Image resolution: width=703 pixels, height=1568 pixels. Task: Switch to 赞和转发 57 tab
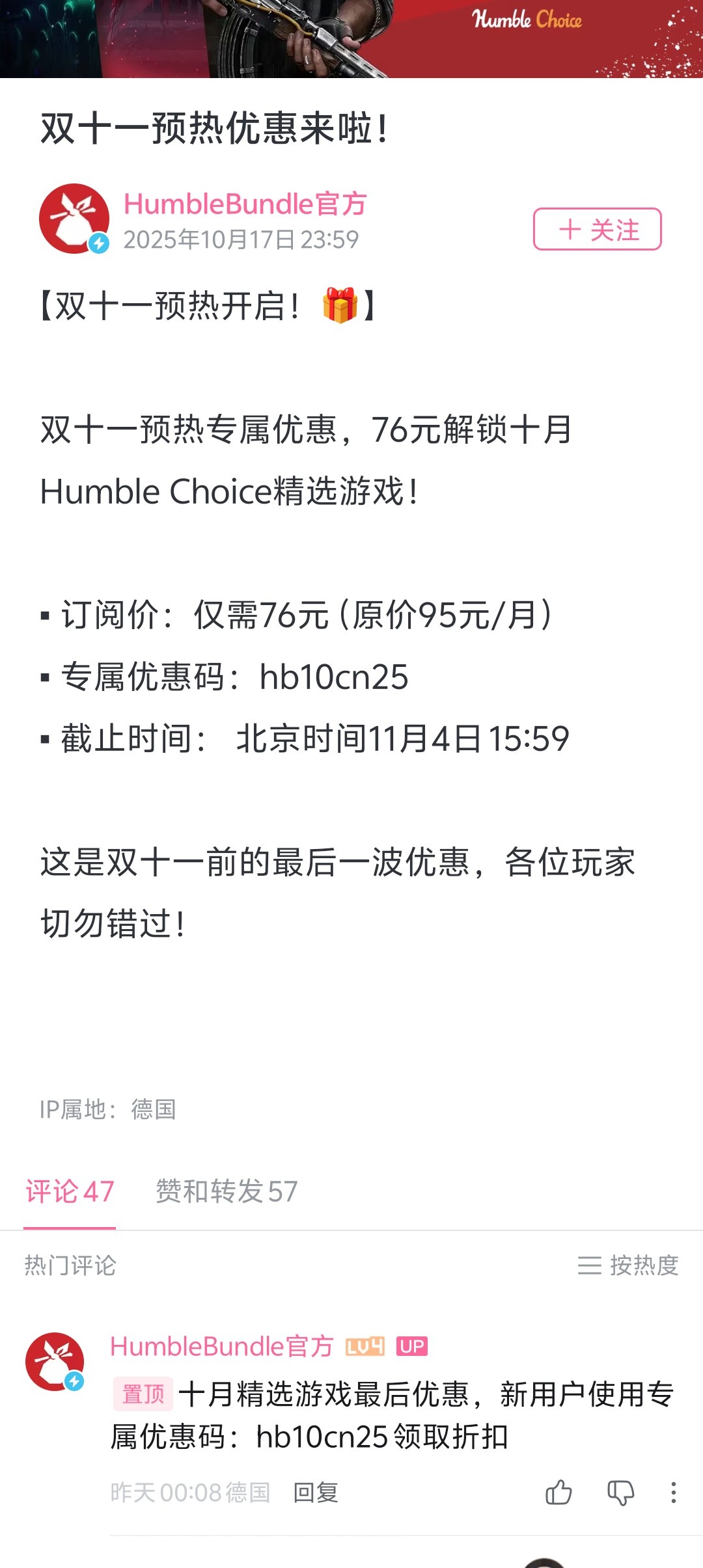227,1191
